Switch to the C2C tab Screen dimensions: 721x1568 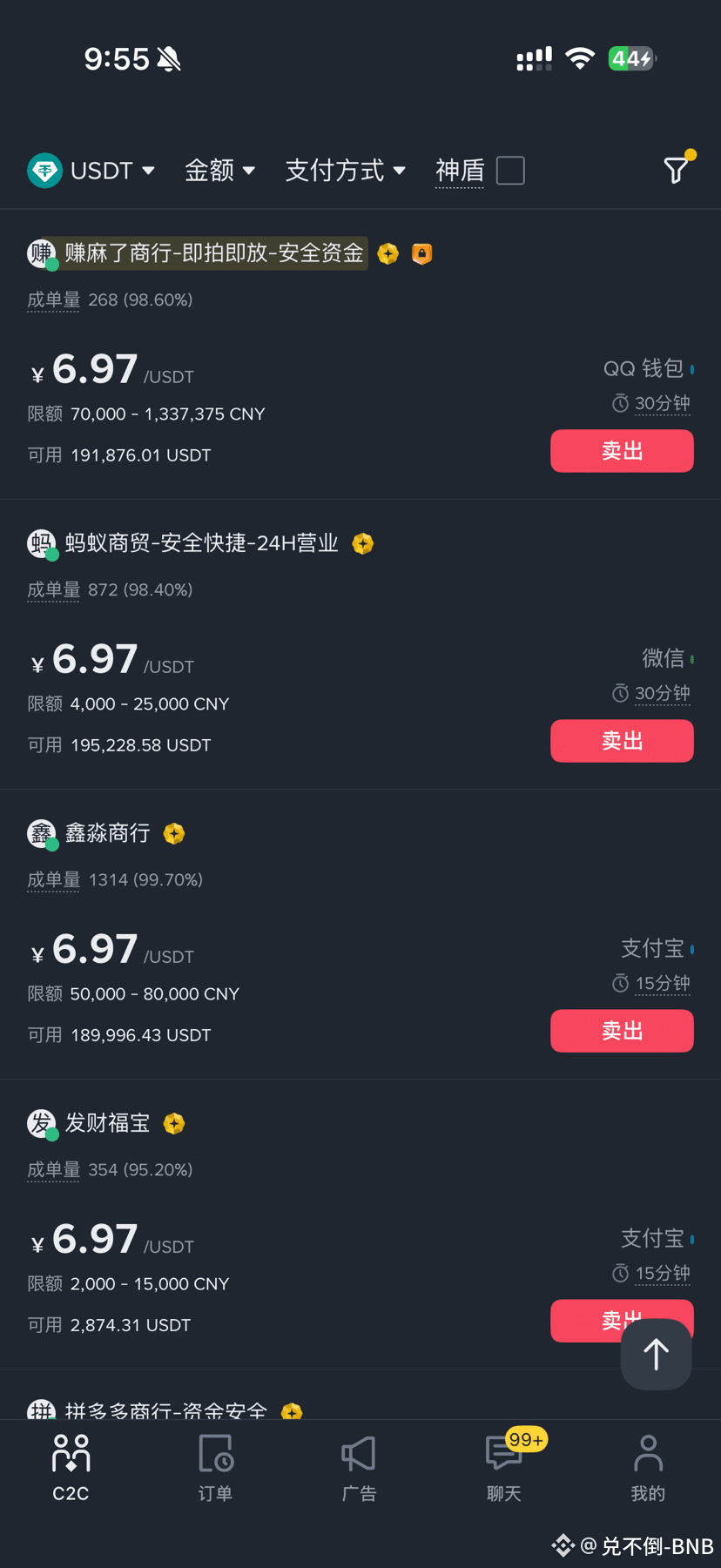71,1469
